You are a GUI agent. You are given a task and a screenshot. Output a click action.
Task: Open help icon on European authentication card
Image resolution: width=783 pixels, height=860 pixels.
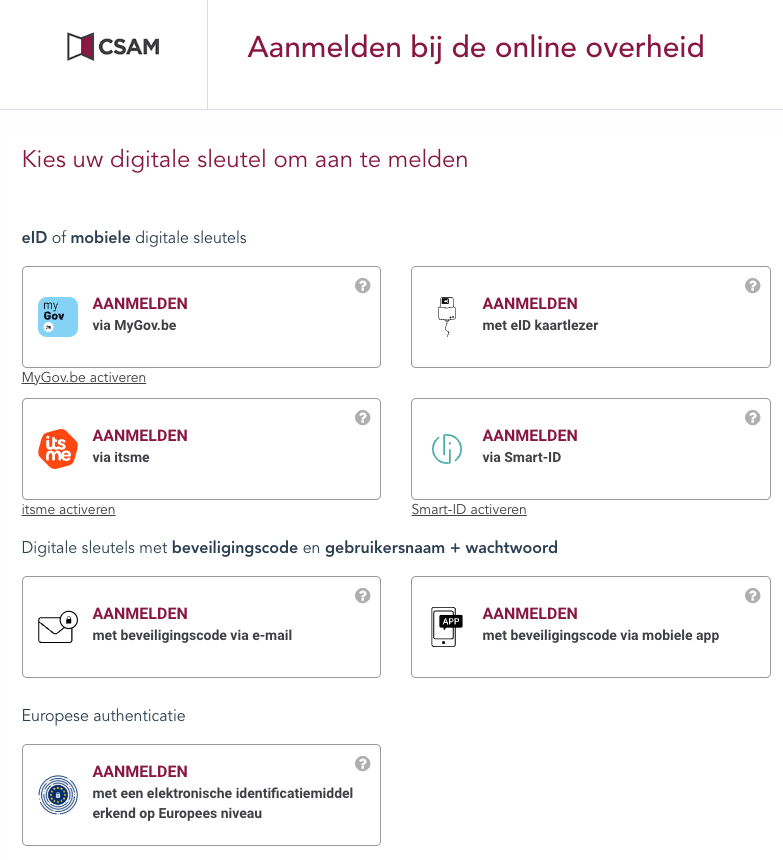363,764
